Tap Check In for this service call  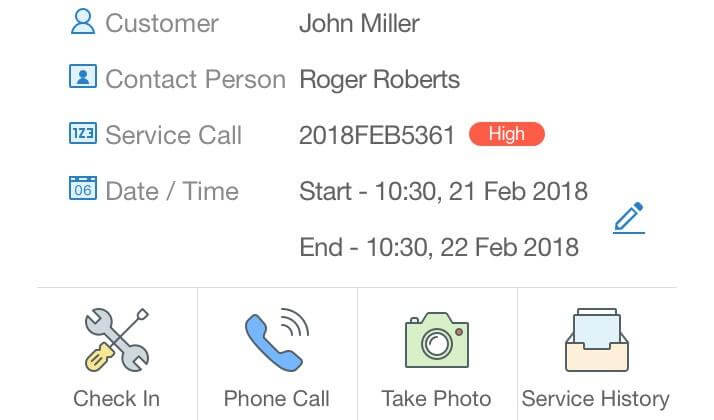(x=117, y=357)
